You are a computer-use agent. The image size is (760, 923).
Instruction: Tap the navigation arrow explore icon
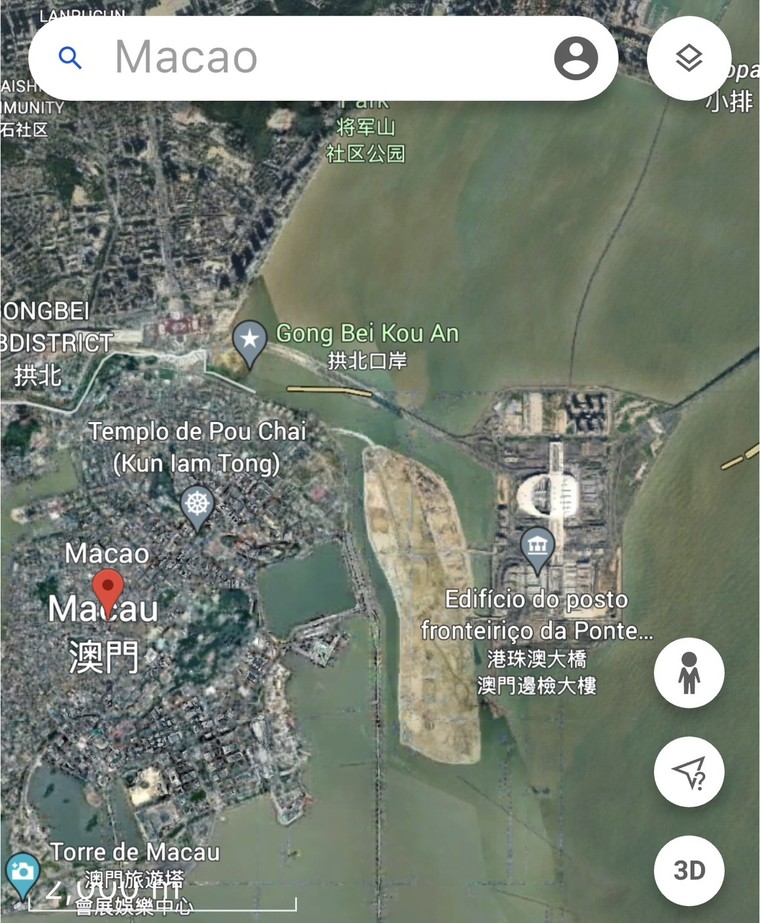[x=689, y=772]
